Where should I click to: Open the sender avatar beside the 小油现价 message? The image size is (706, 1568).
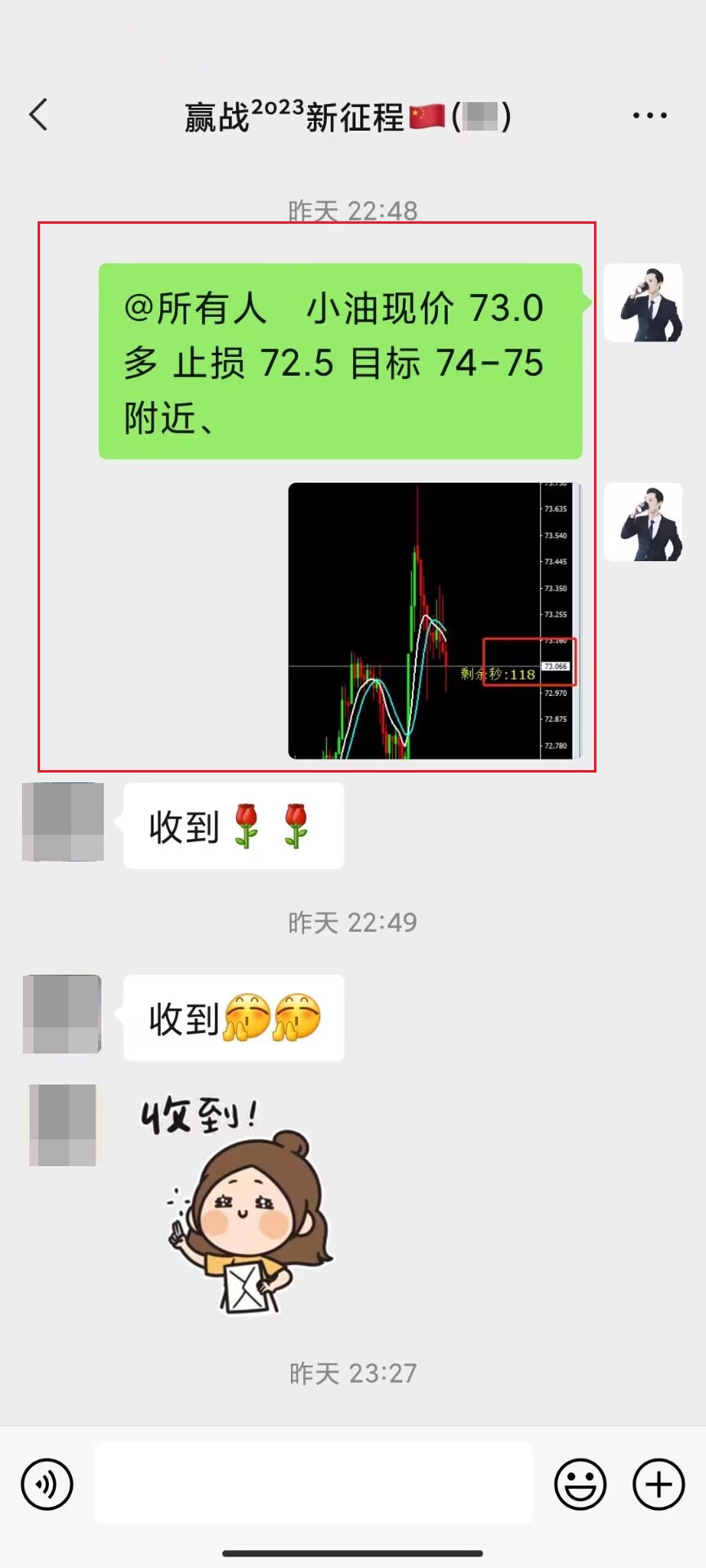pyautogui.click(x=643, y=303)
